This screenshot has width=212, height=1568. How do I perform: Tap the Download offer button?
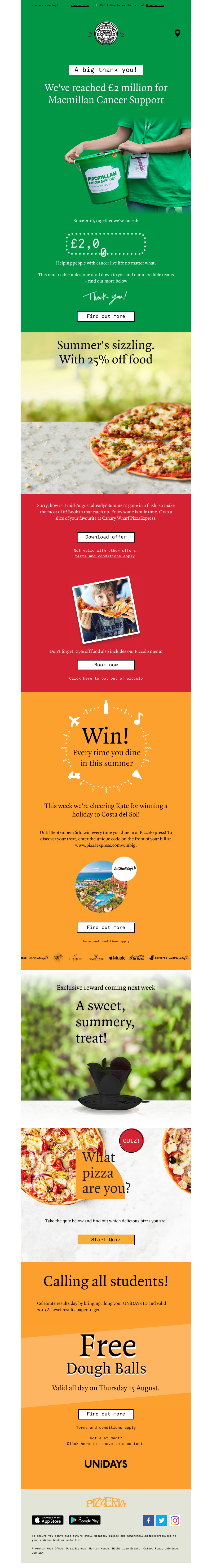pos(106,537)
